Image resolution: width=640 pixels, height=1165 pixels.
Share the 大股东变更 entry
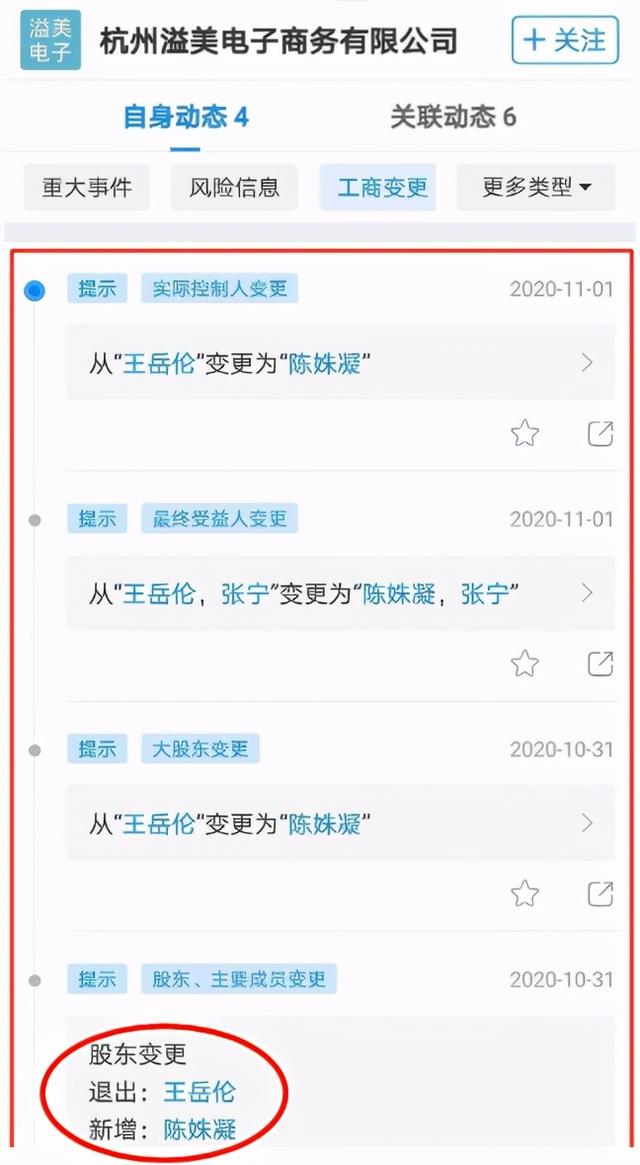tap(600, 894)
